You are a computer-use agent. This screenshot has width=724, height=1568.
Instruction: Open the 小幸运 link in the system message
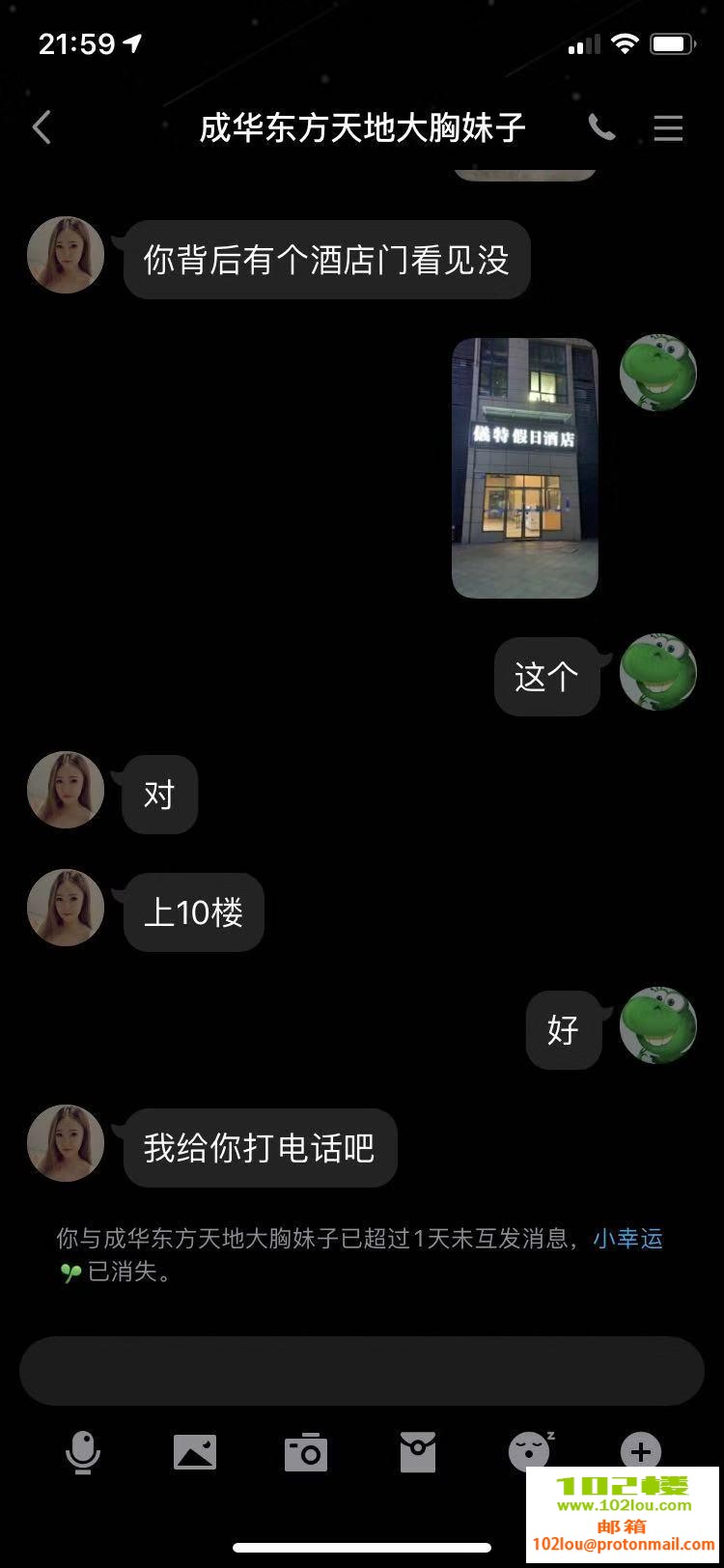628,1239
